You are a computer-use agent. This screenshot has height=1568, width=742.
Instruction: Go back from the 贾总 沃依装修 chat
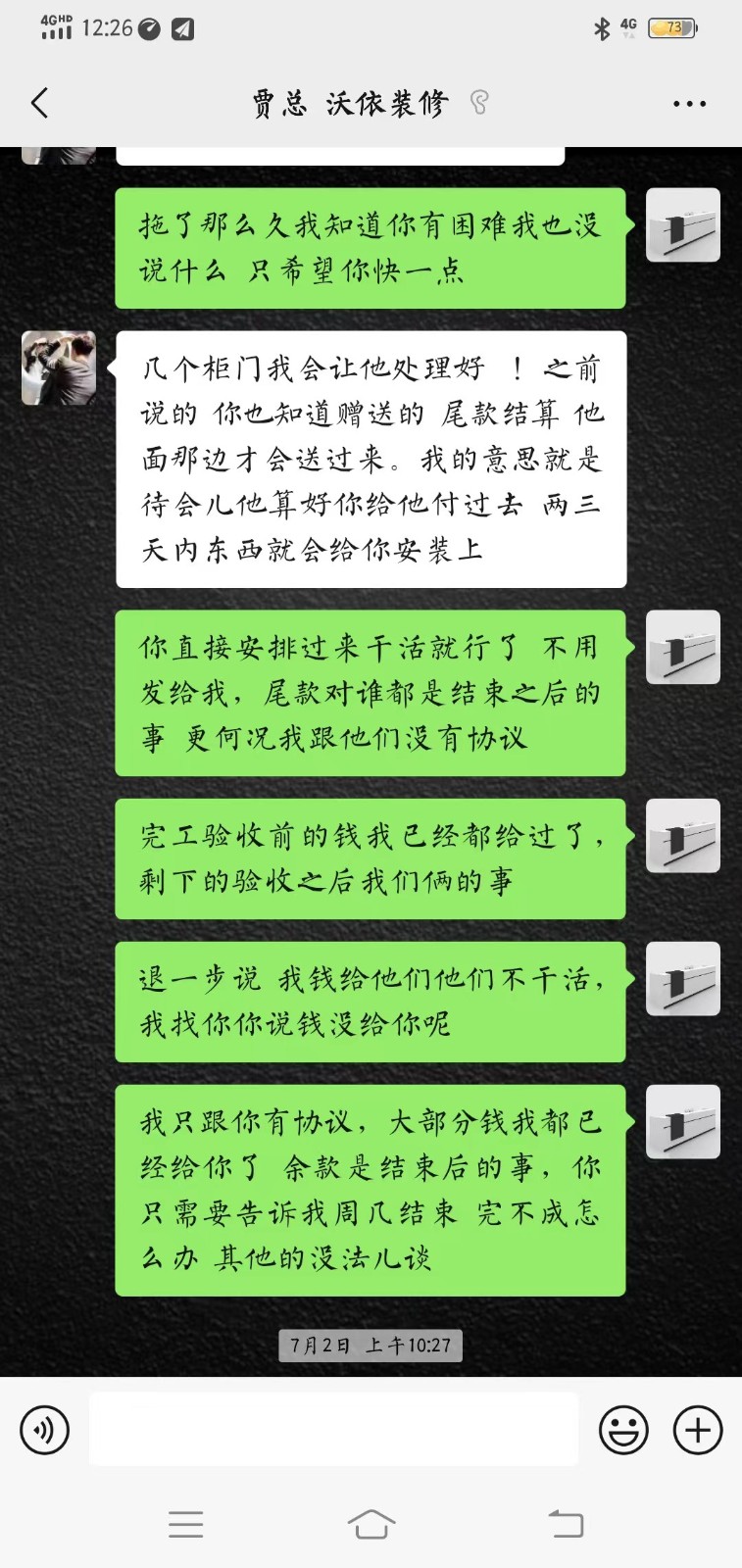40,103
